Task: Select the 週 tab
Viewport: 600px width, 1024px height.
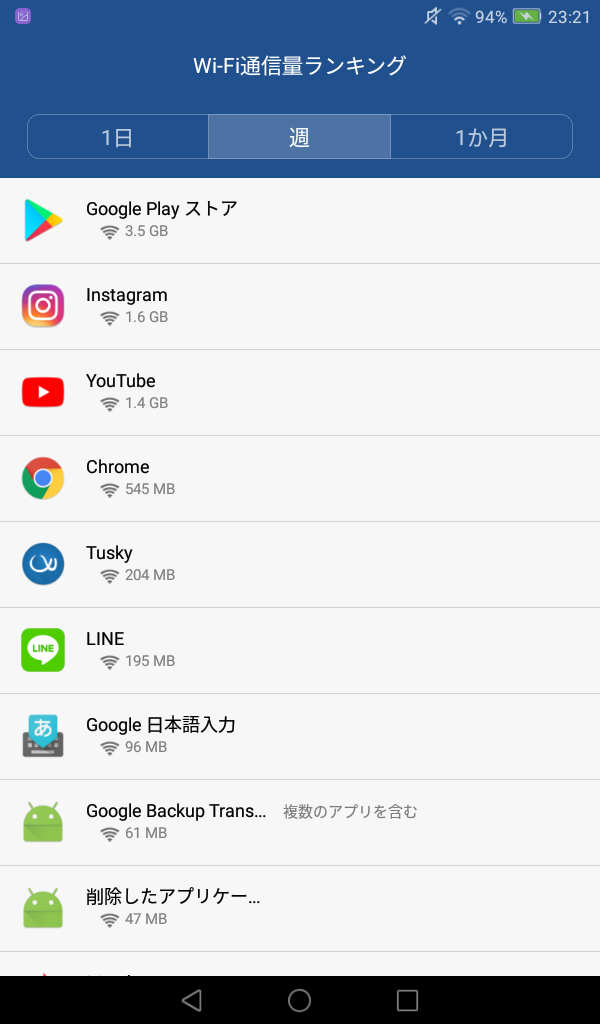Action: pyautogui.click(x=299, y=137)
